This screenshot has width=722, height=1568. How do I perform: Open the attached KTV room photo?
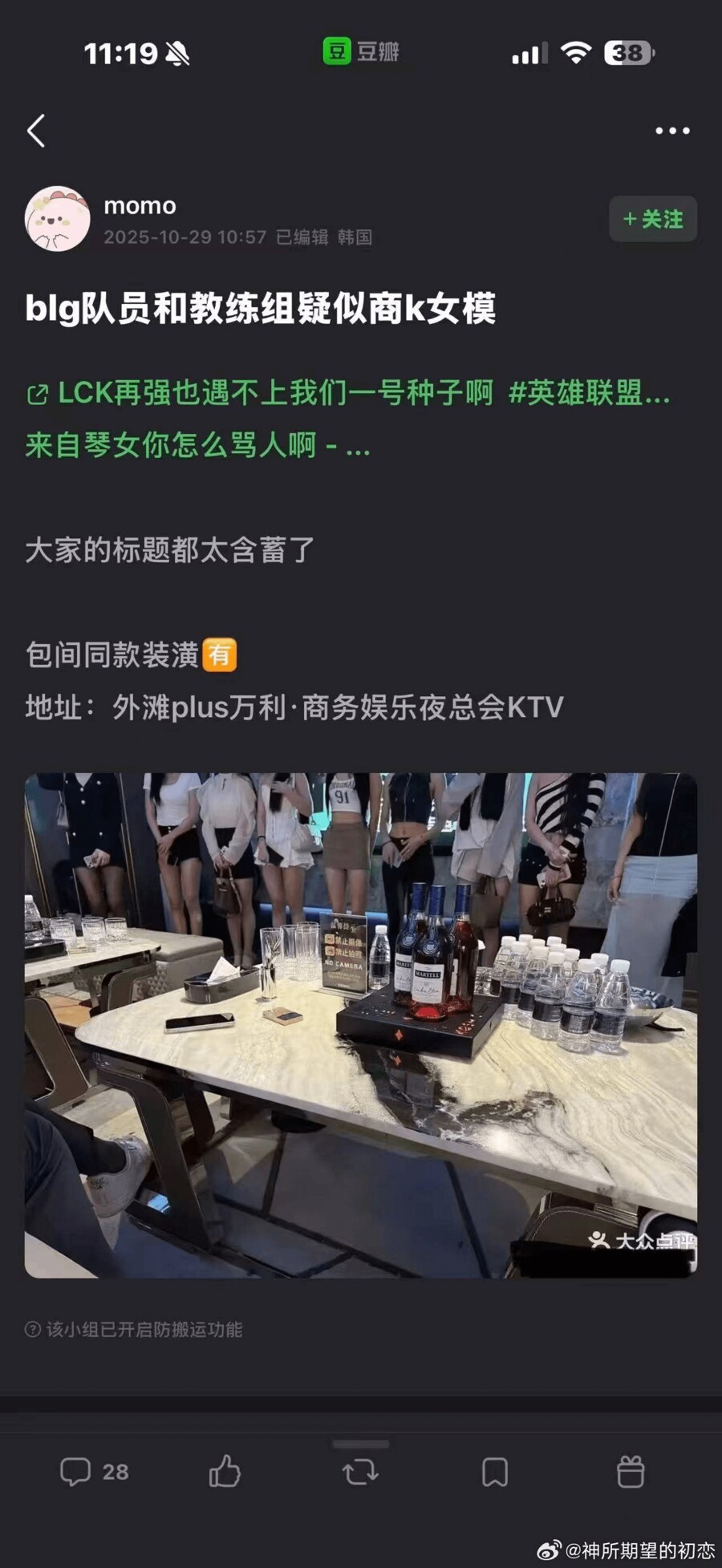tap(361, 1019)
